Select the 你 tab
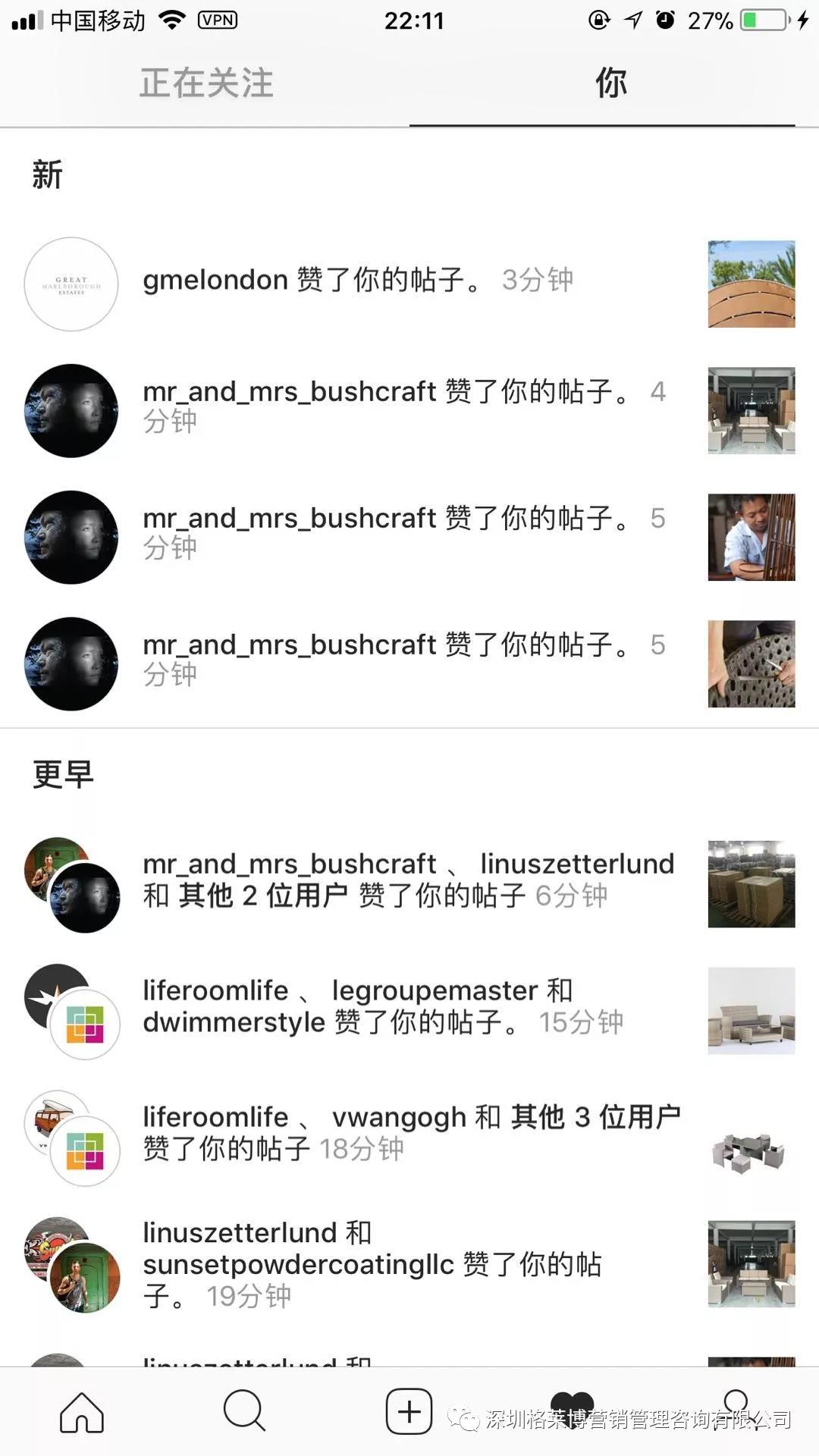The width and height of the screenshot is (819, 1456). (x=610, y=83)
